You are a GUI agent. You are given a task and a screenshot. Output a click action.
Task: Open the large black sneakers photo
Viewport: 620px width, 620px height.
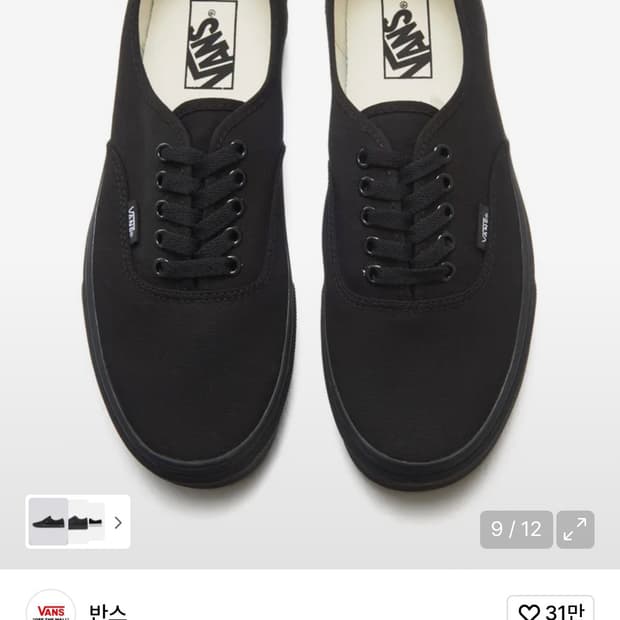click(310, 250)
